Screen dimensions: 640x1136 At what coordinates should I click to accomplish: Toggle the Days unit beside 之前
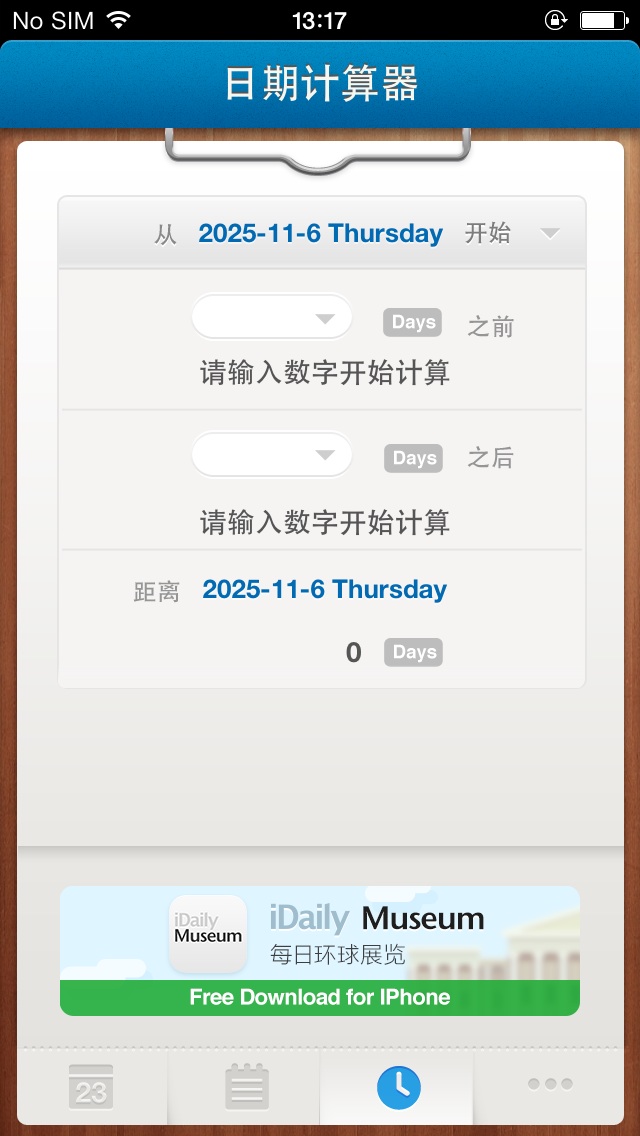pos(413,322)
